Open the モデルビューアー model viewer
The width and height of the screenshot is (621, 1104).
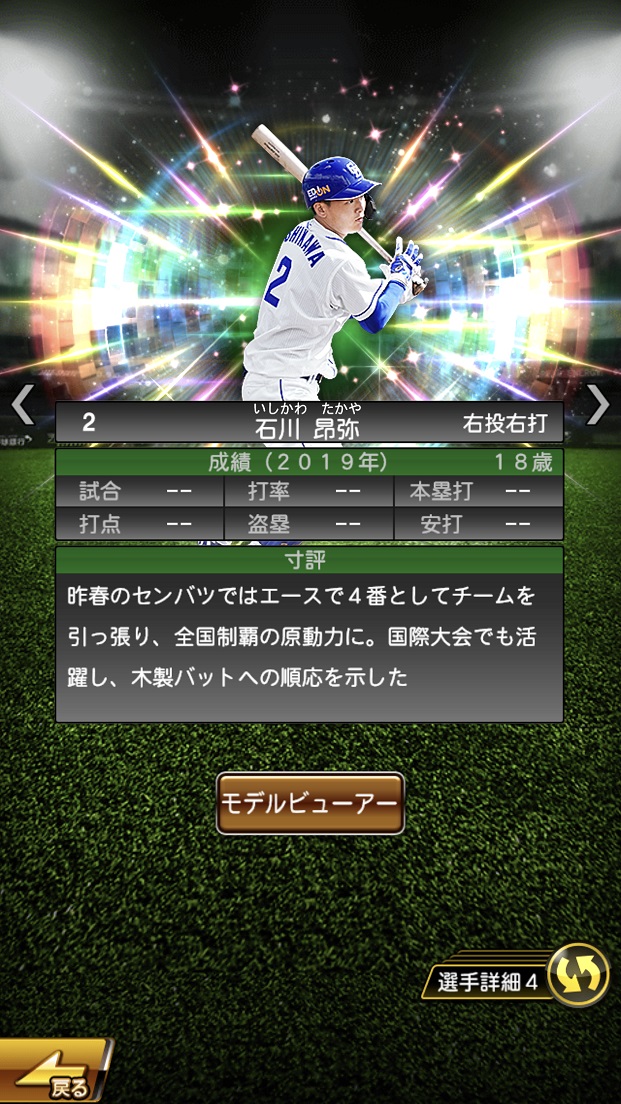pos(310,803)
